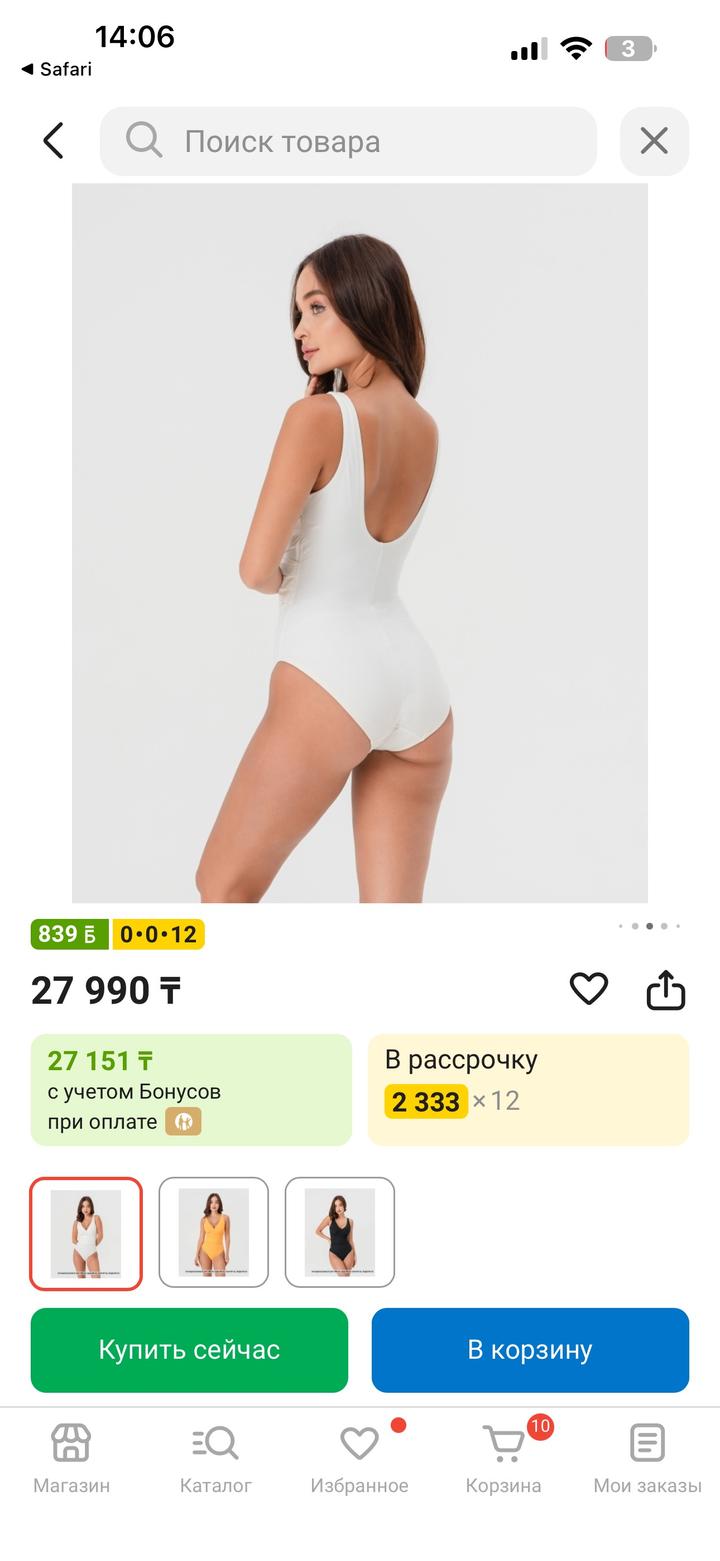720x1561 pixels.
Task: Add this swimsuit to favorites with the heart icon
Action: [588, 989]
